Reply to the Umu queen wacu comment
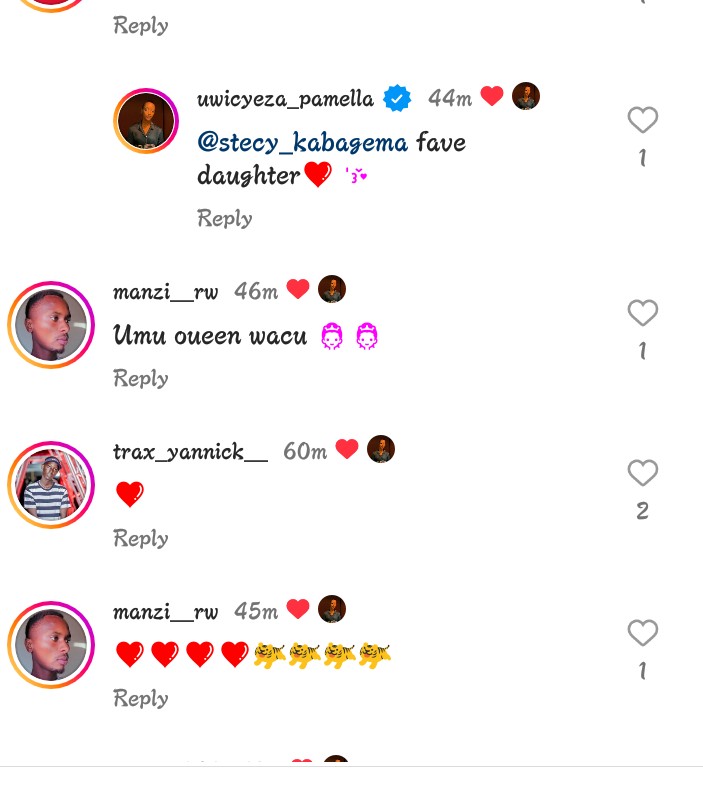Image resolution: width=703 pixels, height=787 pixels. click(140, 378)
